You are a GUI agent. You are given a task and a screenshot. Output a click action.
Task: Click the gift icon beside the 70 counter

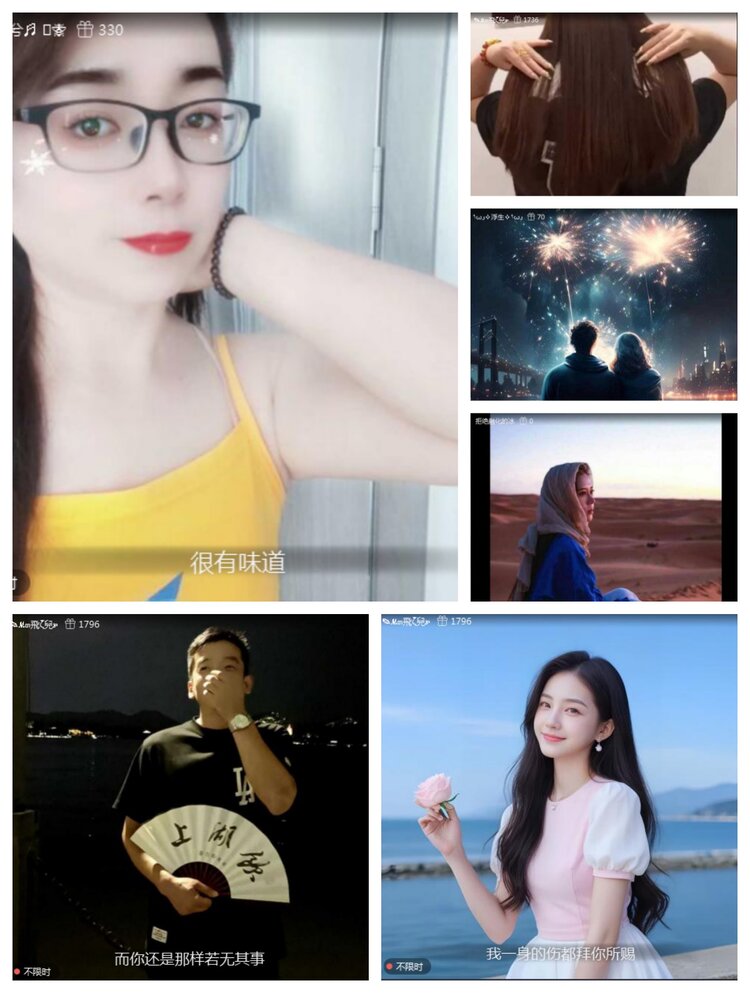pyautogui.click(x=532, y=217)
